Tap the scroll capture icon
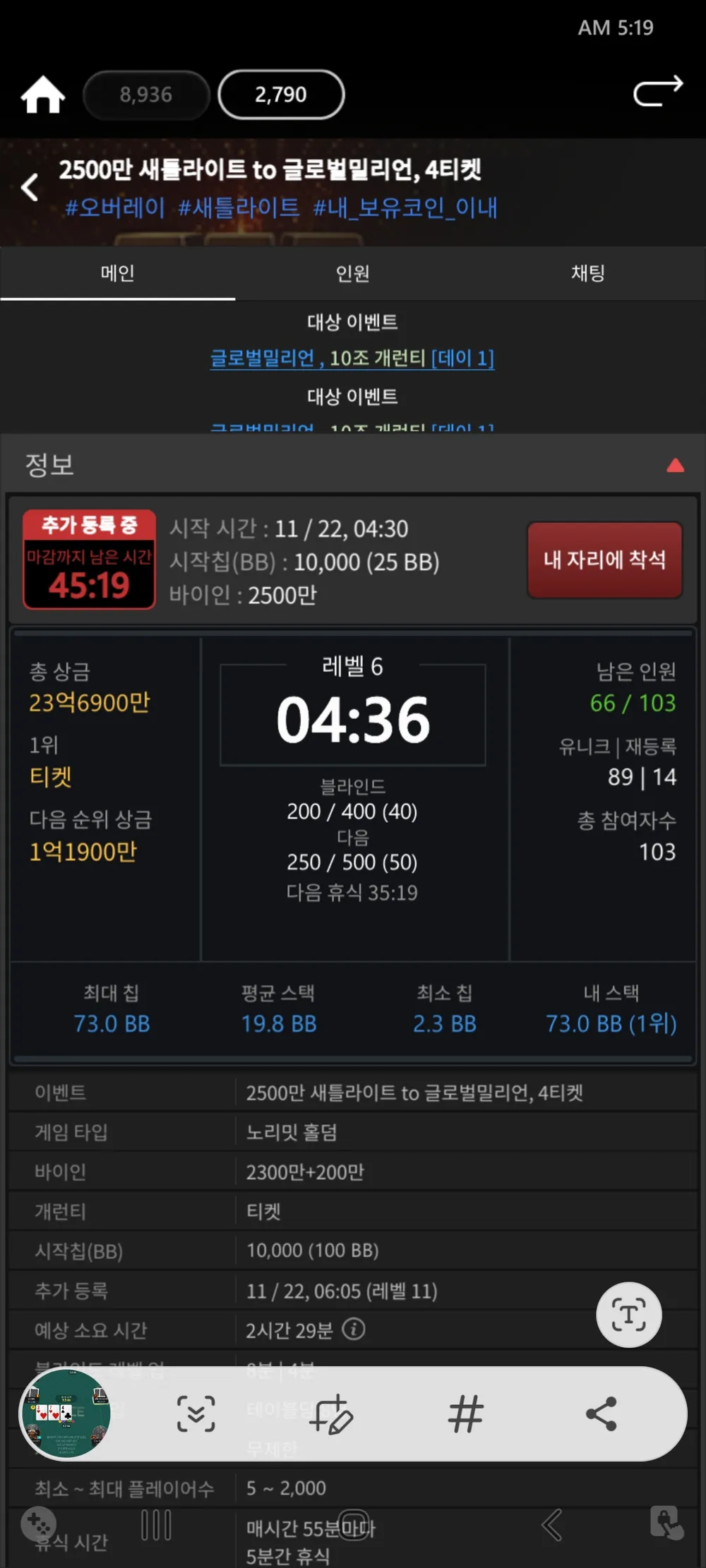 click(196, 1413)
